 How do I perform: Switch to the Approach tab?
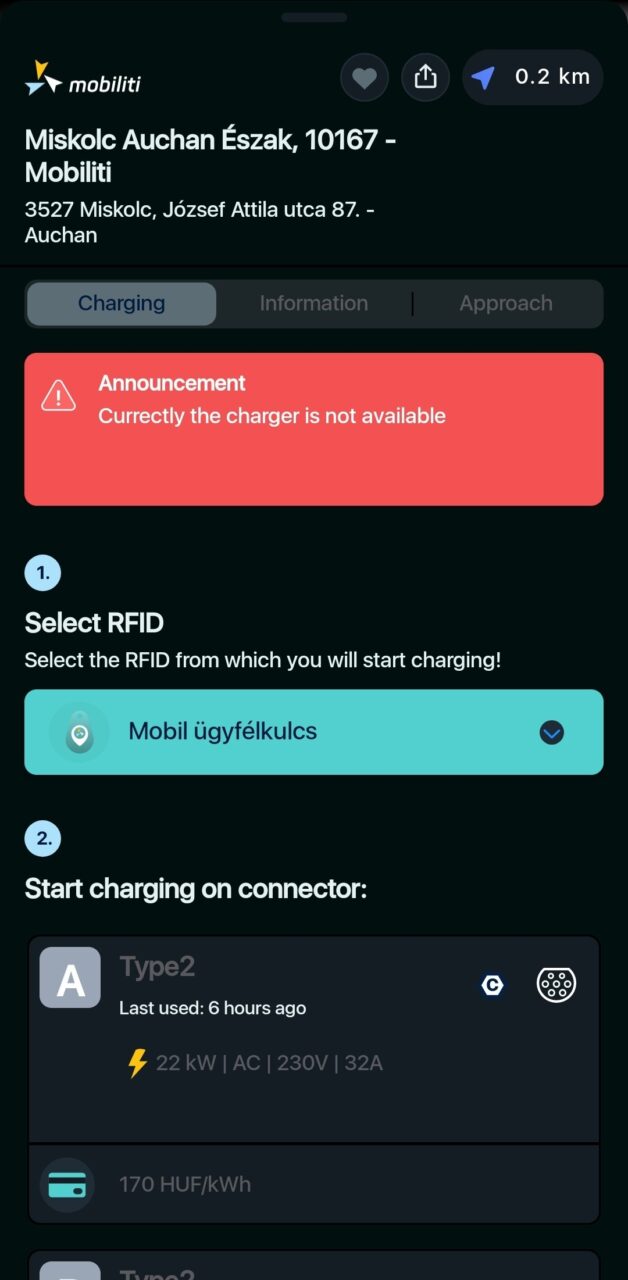click(x=506, y=304)
